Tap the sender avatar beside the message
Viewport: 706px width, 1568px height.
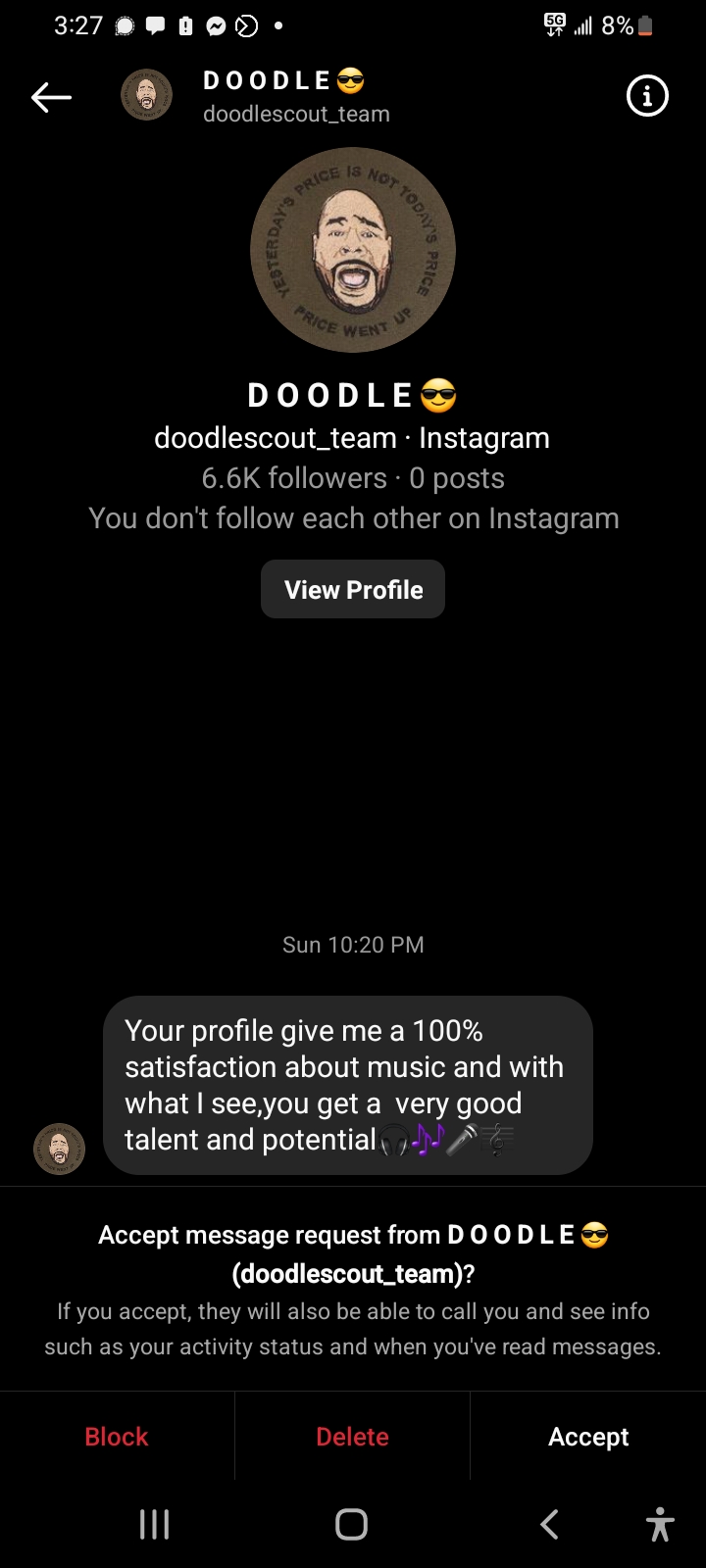point(60,1149)
